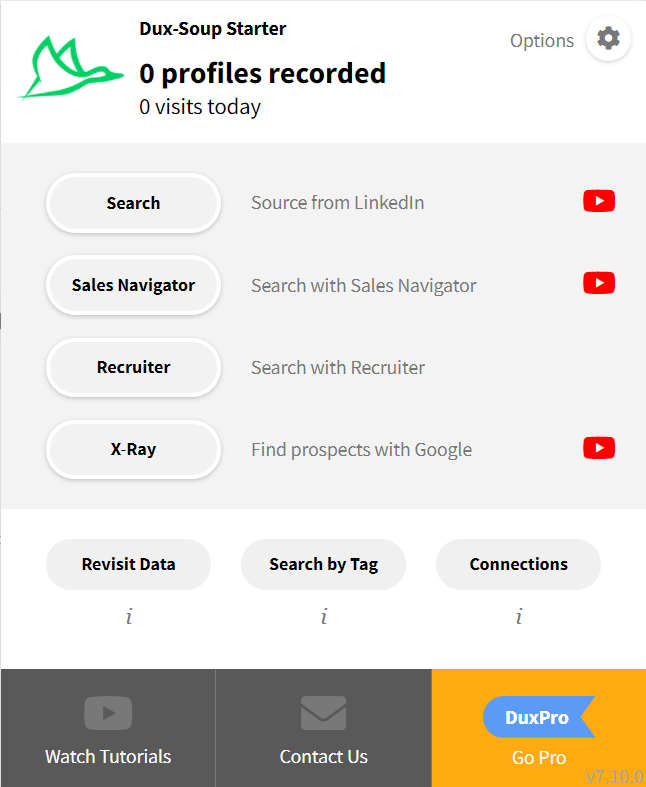The image size is (646, 787).
Task: Launch the Recruiter search
Action: coord(133,367)
